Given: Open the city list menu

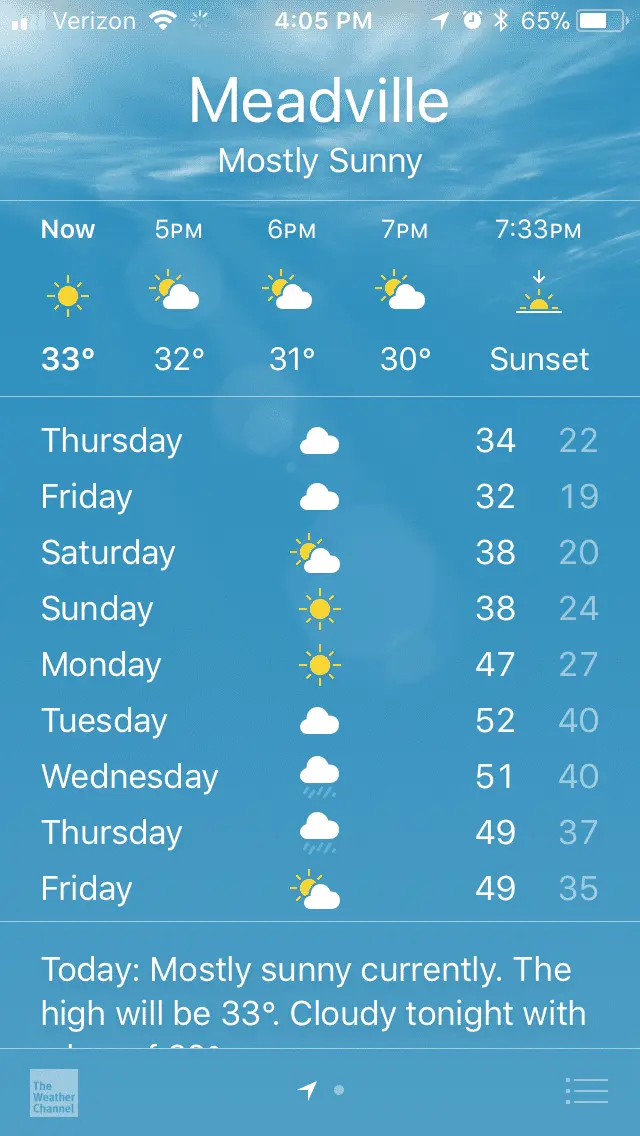Looking at the screenshot, I should (585, 1090).
